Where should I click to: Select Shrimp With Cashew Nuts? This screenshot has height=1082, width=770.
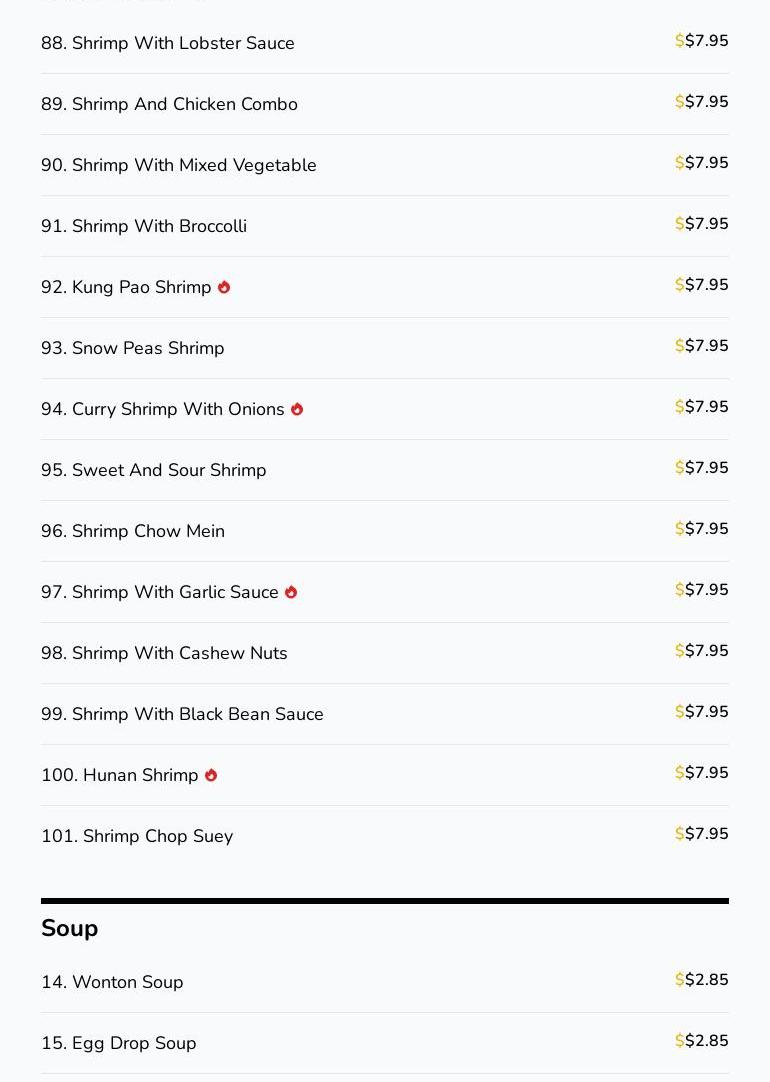click(164, 653)
